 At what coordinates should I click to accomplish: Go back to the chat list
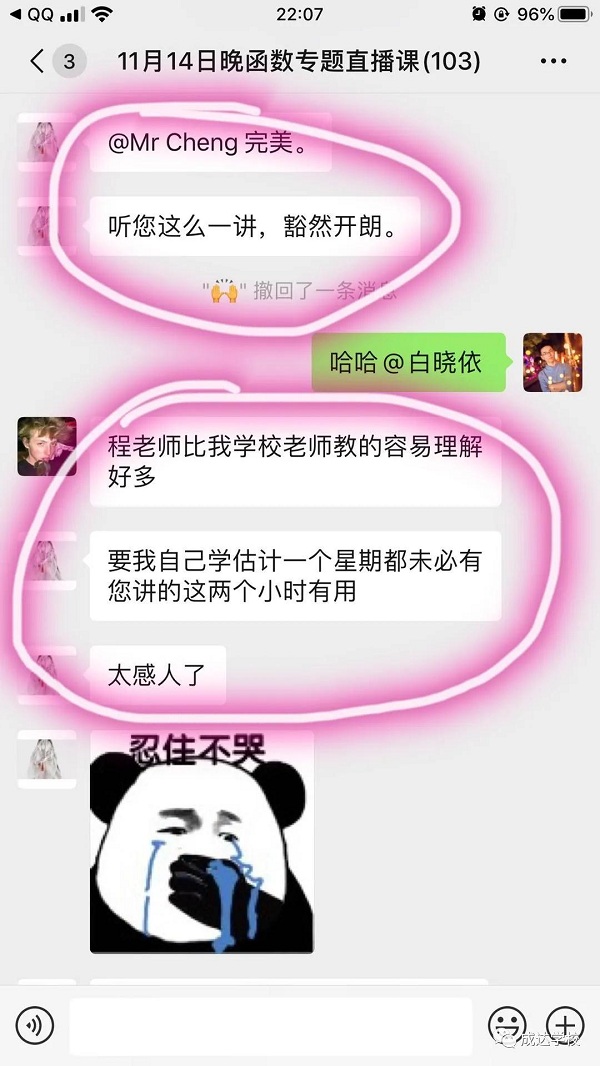pyautogui.click(x=38, y=62)
